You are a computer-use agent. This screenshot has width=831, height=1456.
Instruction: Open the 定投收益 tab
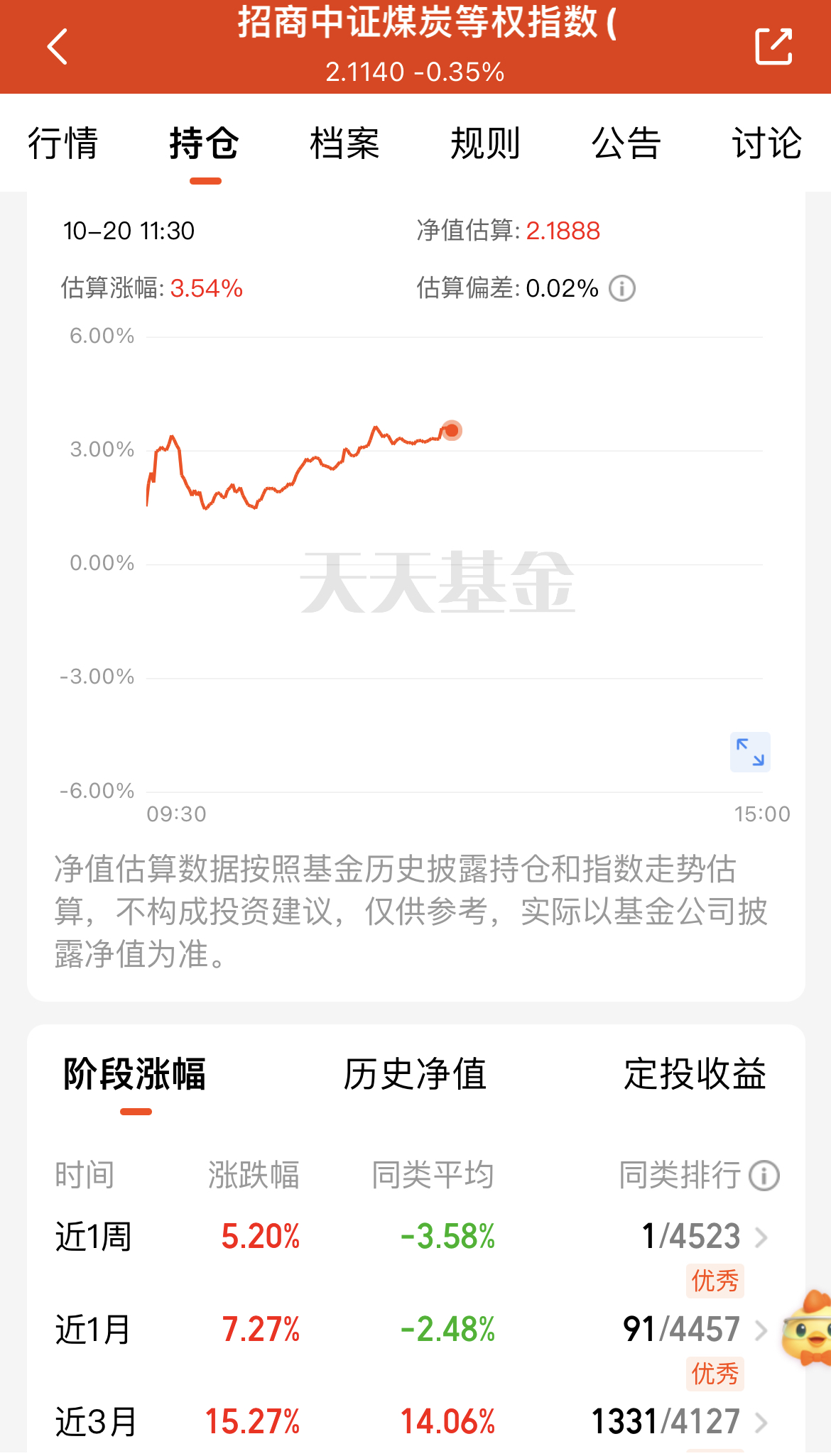pyautogui.click(x=695, y=1074)
